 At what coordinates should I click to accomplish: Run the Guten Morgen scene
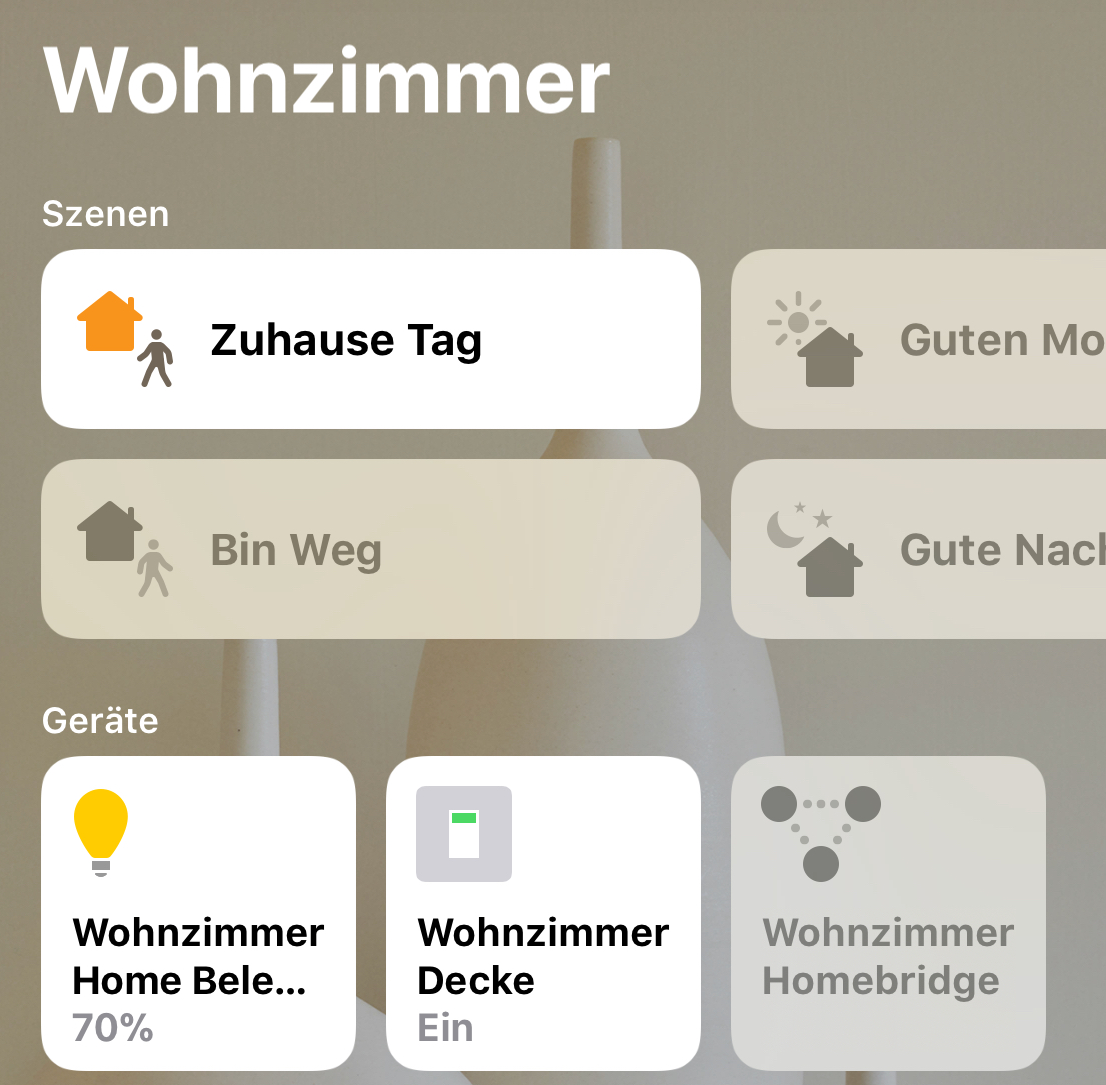(918, 339)
